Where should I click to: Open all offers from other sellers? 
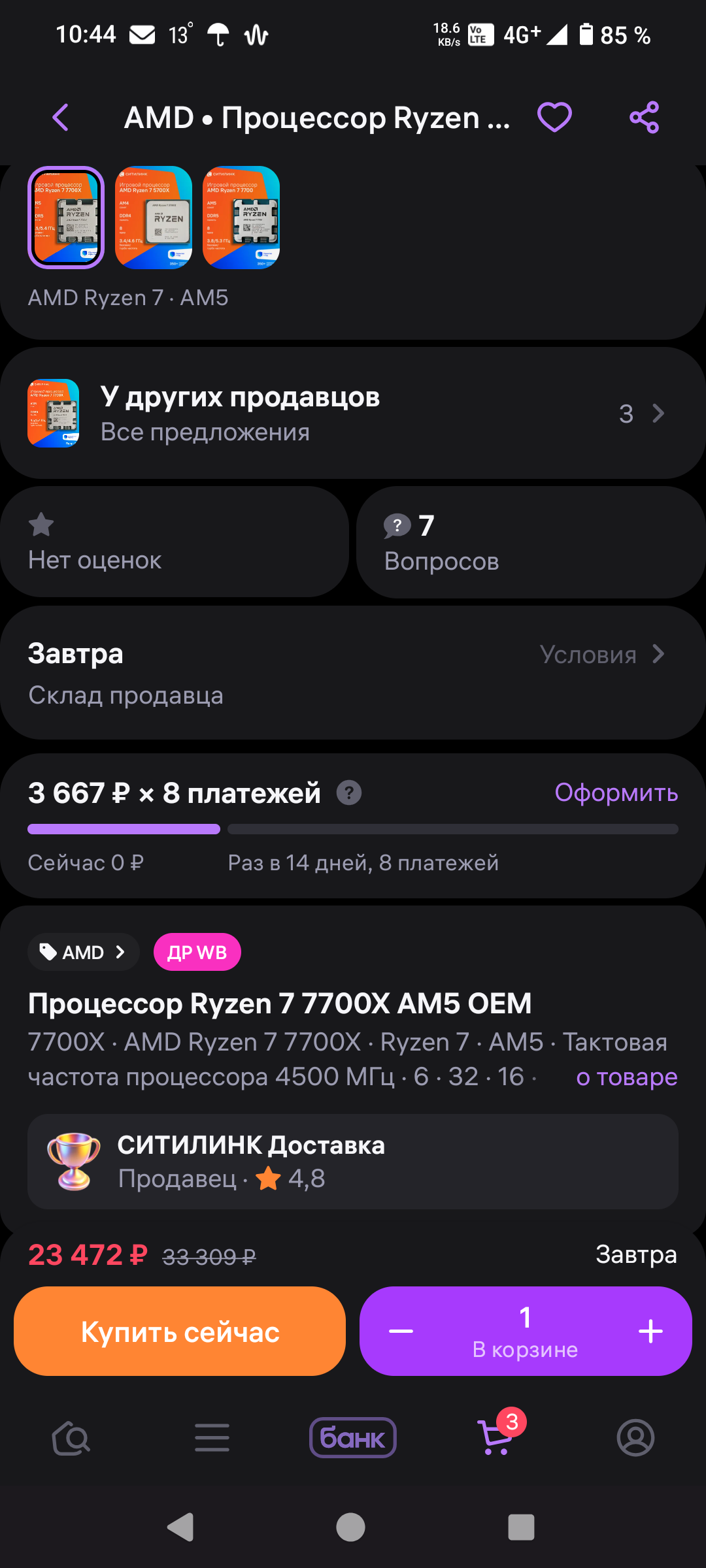click(353, 414)
